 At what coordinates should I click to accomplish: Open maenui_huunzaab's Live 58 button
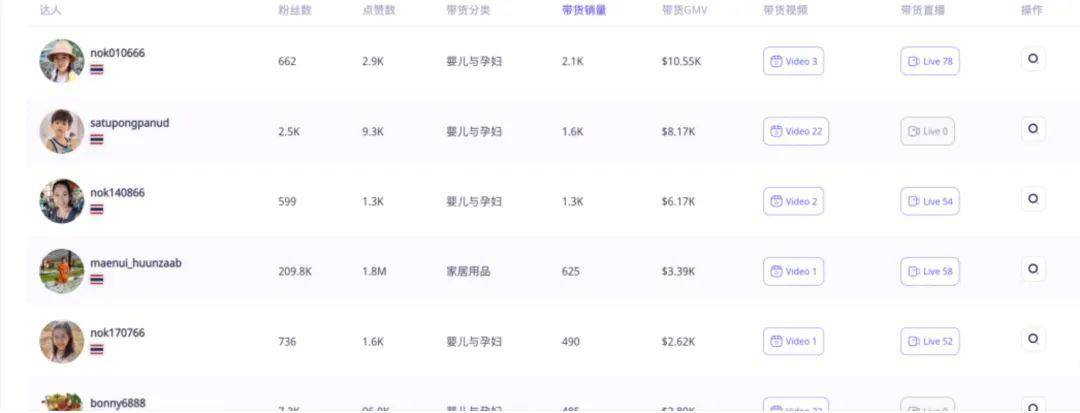pyautogui.click(x=930, y=271)
